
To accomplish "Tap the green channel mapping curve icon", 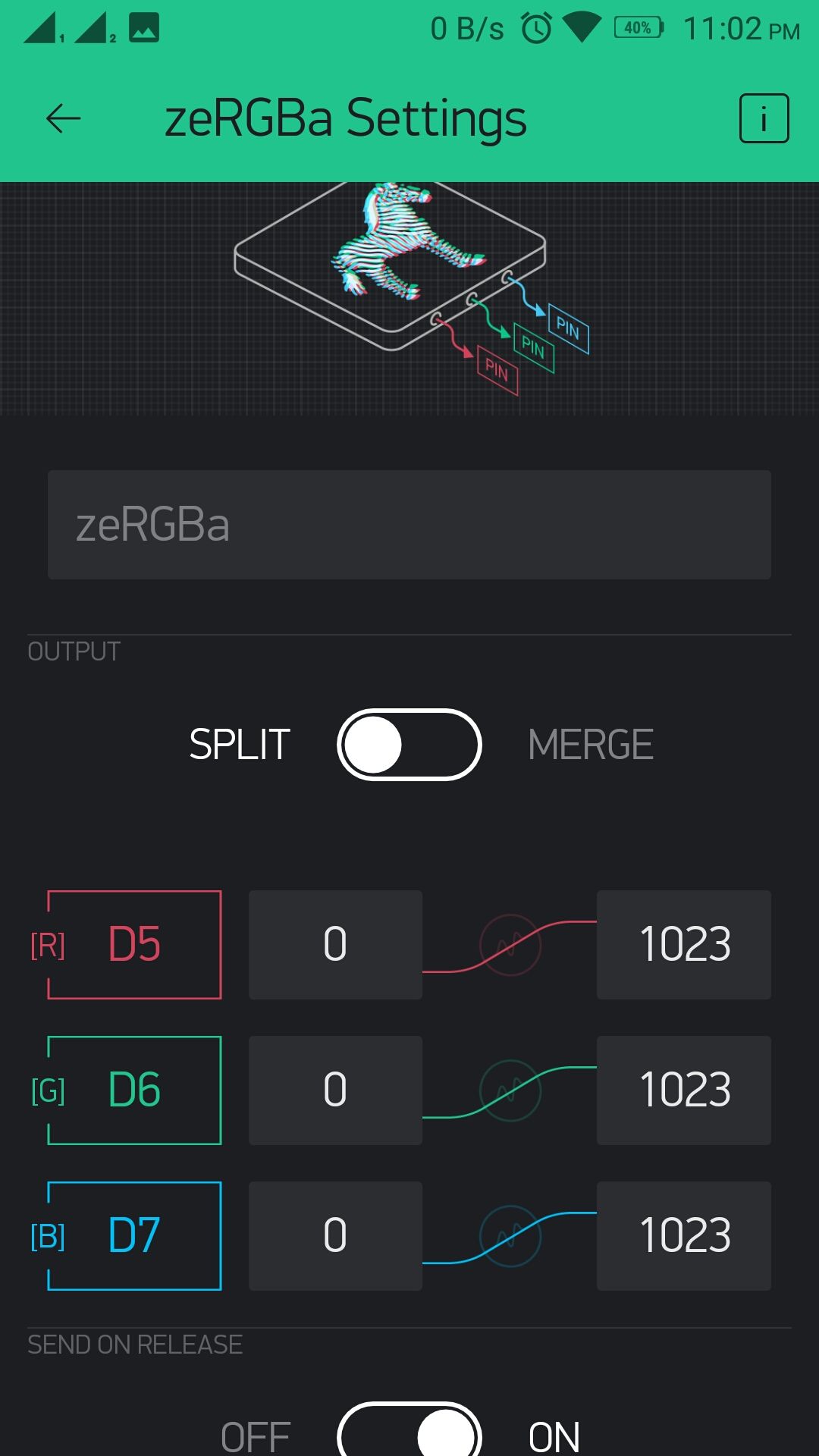I will (x=510, y=1090).
